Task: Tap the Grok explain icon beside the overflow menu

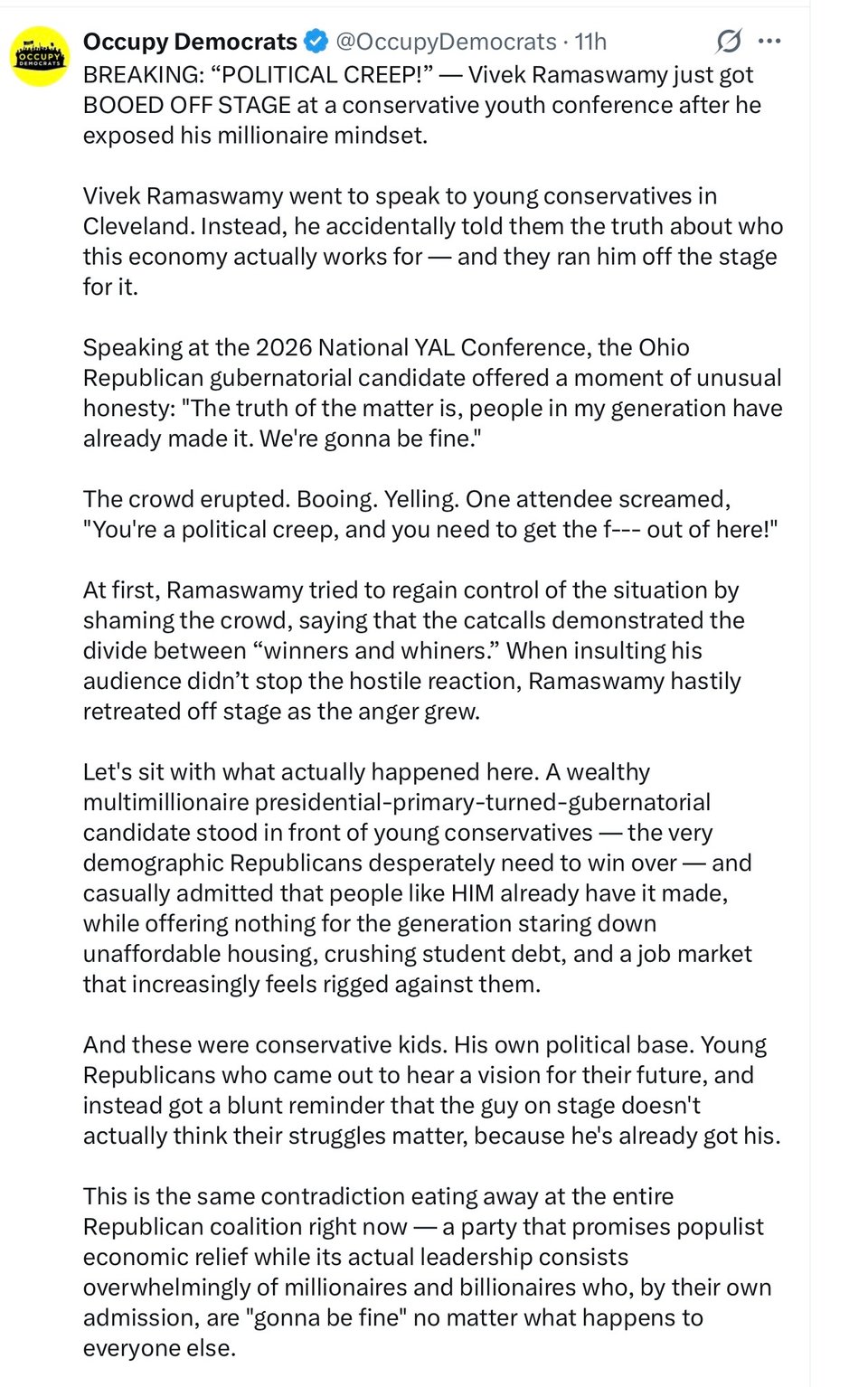Action: pyautogui.click(x=729, y=42)
